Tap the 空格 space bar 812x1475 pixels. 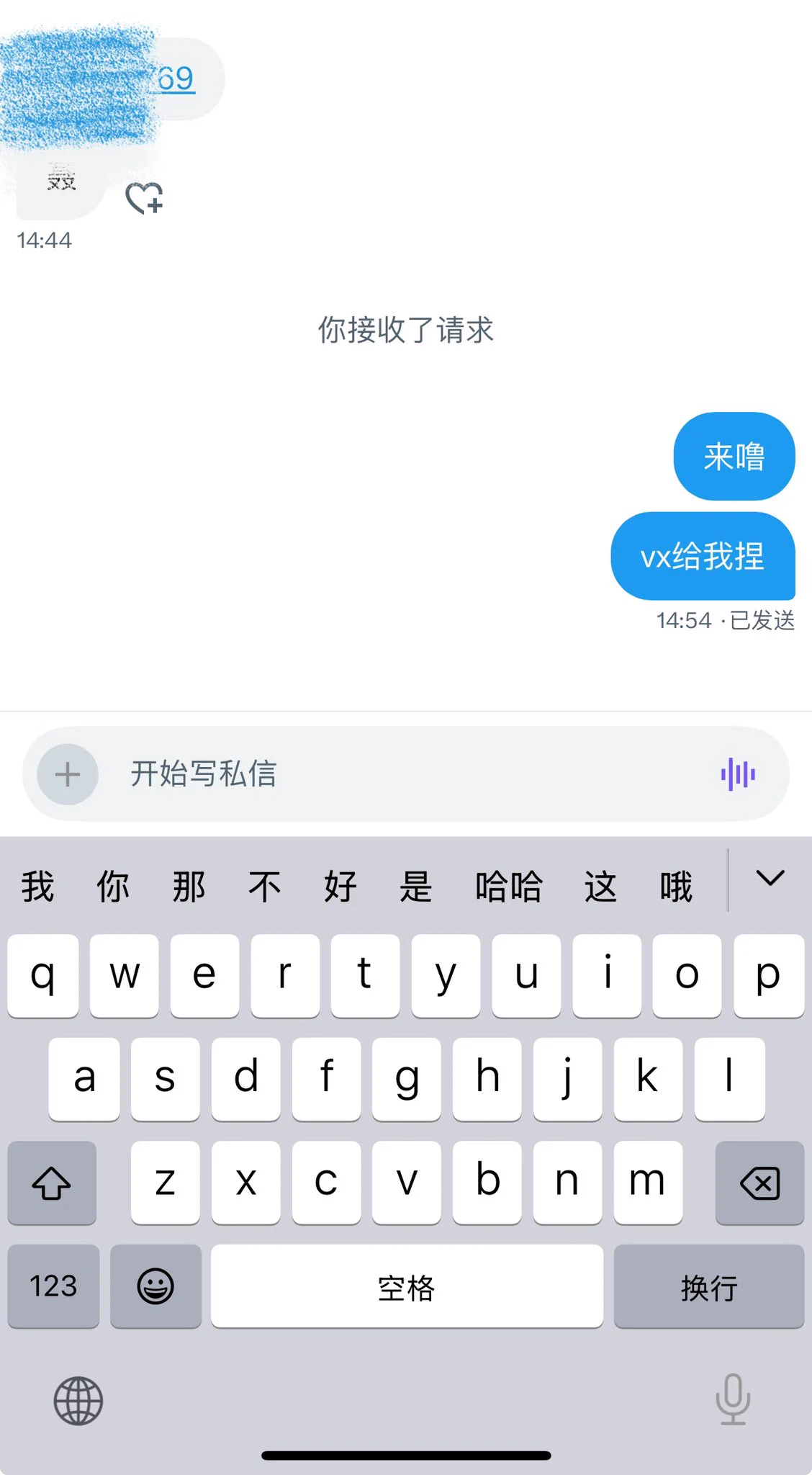point(407,1286)
